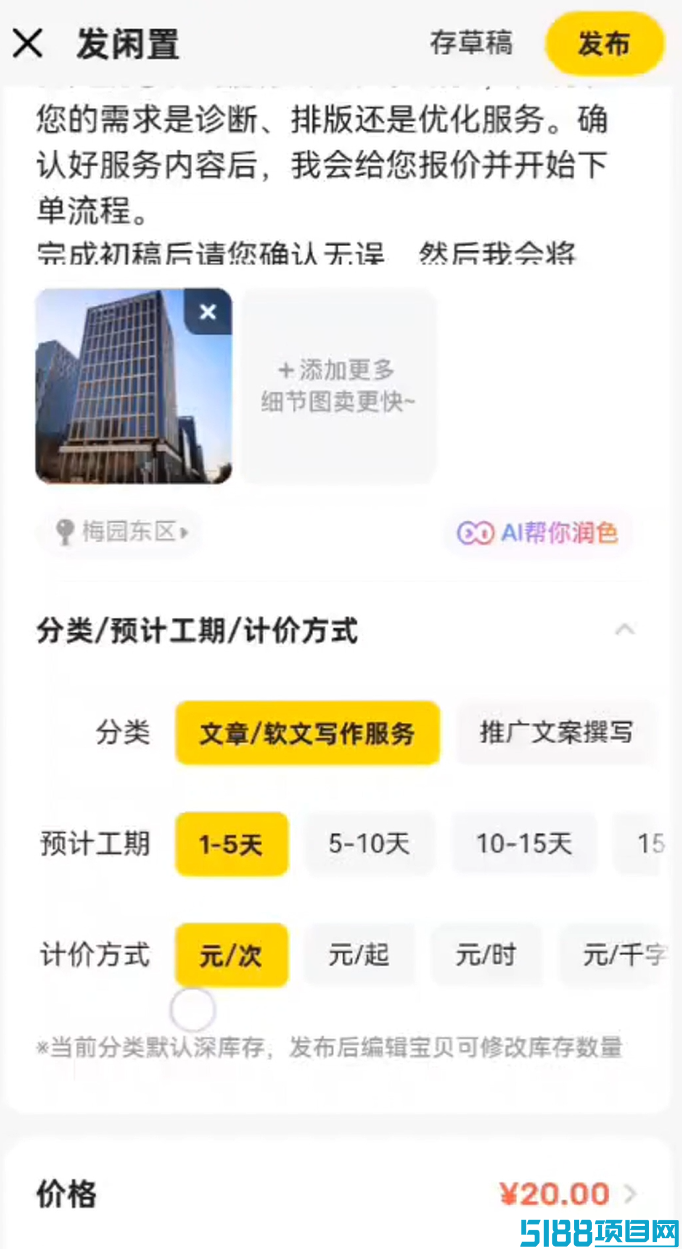Viewport: 682px width, 1249px height.
Task: Switch pricing to 元/起
Action: [359, 955]
